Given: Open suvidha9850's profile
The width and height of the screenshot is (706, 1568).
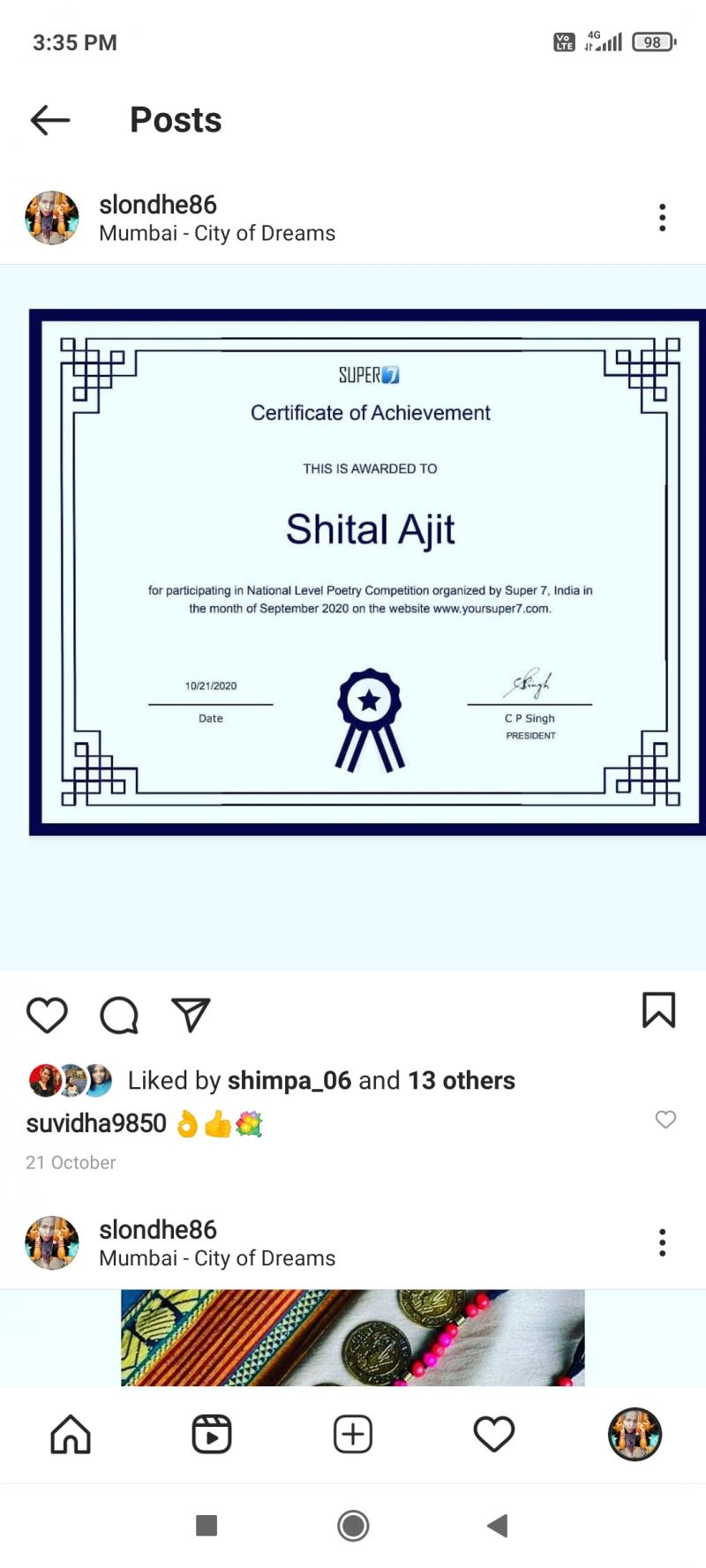Looking at the screenshot, I should (96, 1123).
